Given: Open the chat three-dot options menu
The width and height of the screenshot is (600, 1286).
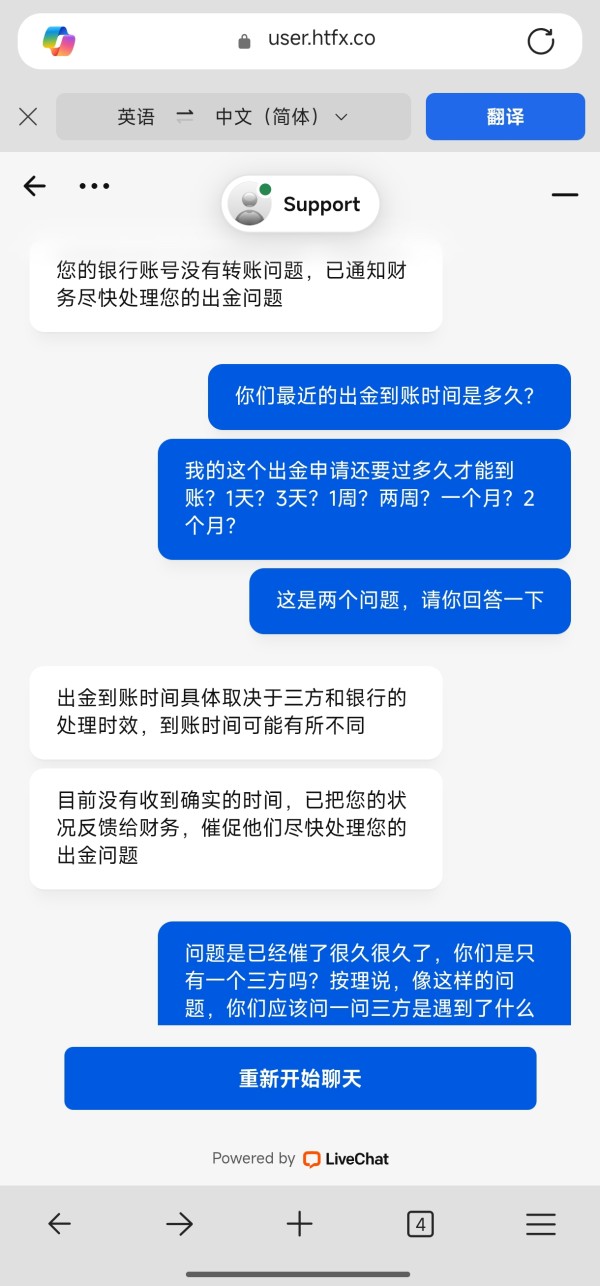Looking at the screenshot, I should tap(94, 186).
